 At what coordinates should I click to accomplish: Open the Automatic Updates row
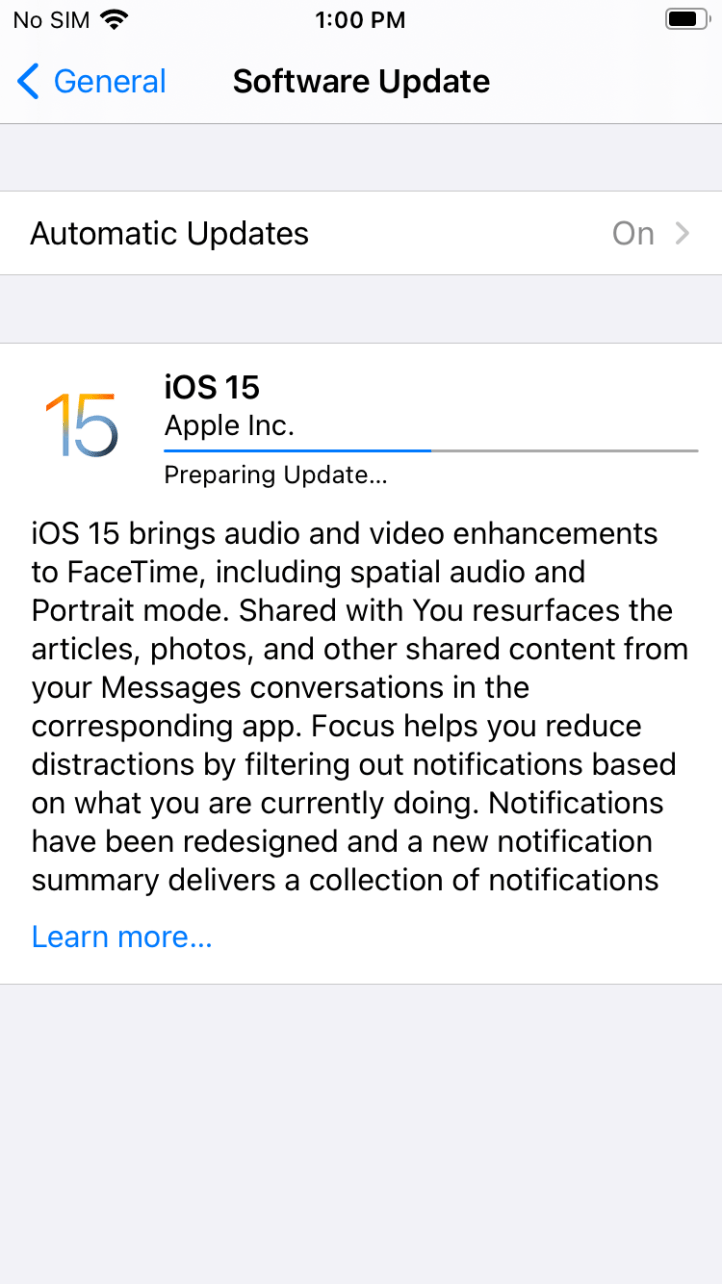pos(360,234)
